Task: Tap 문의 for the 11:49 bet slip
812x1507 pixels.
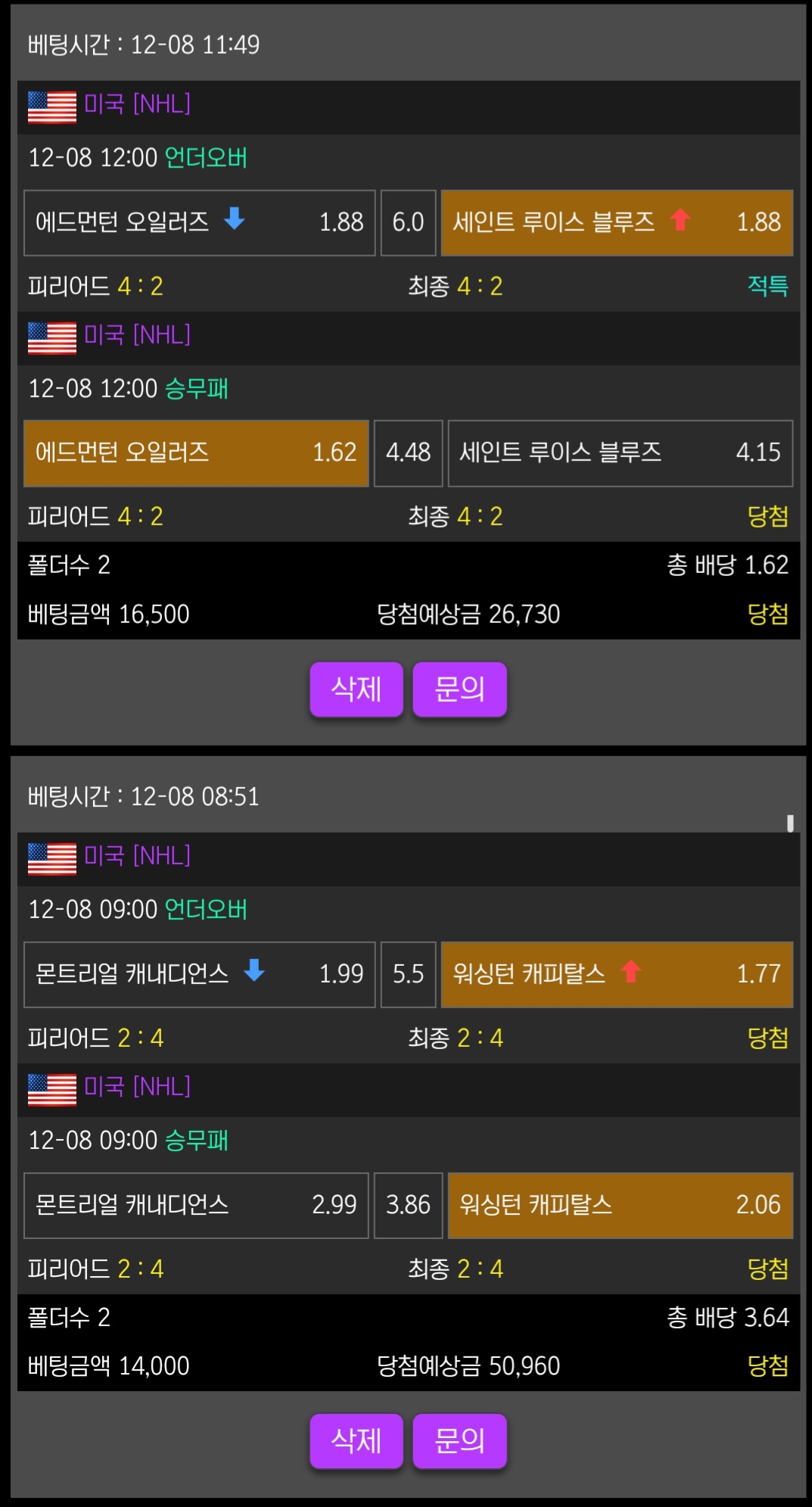Action: [x=459, y=689]
